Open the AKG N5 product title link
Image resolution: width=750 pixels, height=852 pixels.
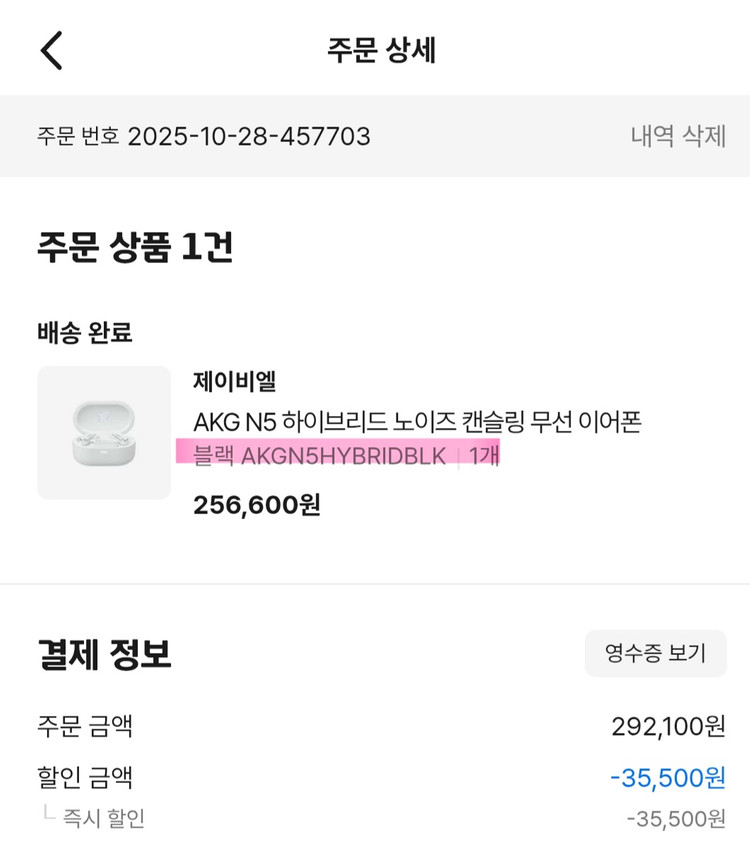[420, 424]
